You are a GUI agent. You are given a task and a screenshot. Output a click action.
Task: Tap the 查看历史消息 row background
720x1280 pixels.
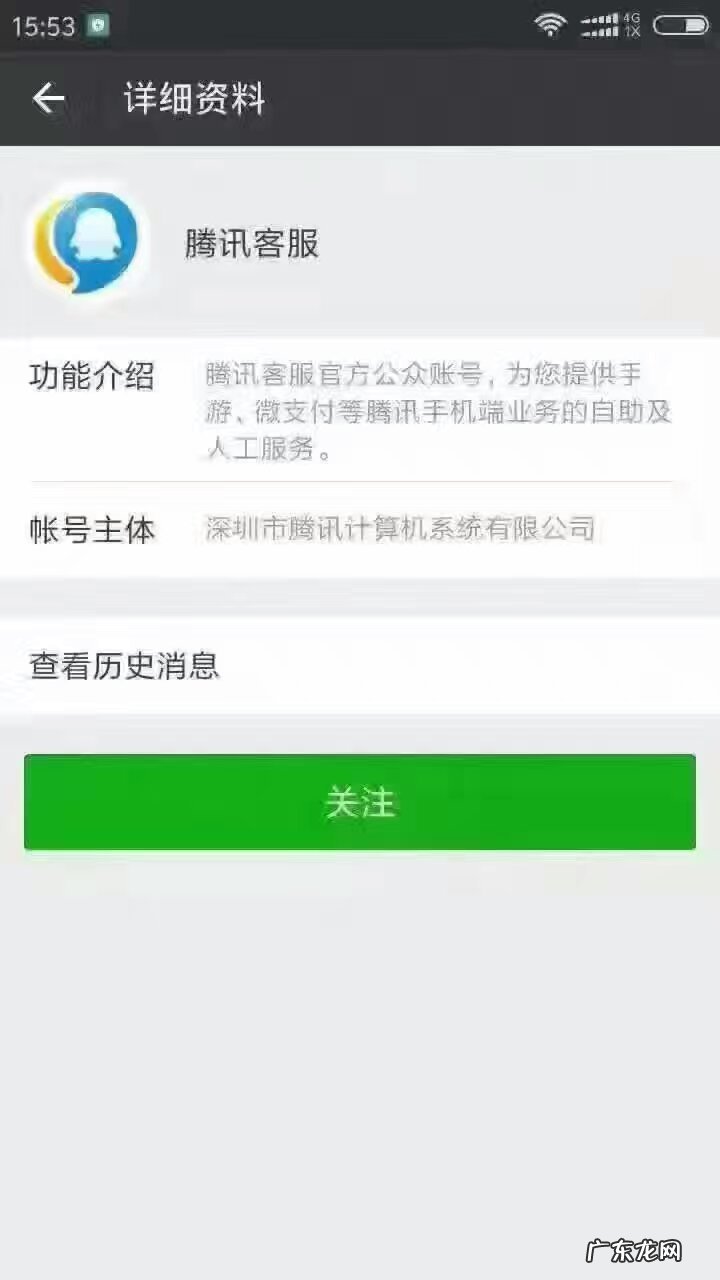[x=400, y=666]
